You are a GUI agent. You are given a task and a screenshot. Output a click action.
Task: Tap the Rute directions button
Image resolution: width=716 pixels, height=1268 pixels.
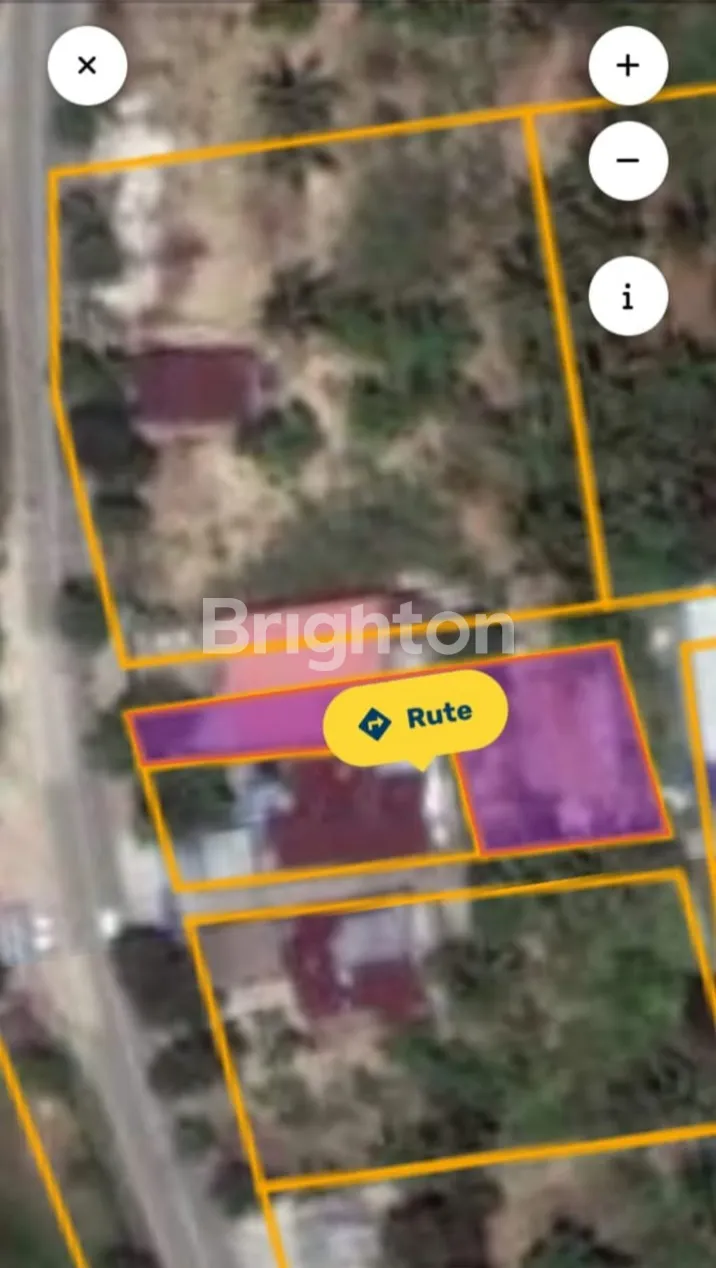[416, 716]
